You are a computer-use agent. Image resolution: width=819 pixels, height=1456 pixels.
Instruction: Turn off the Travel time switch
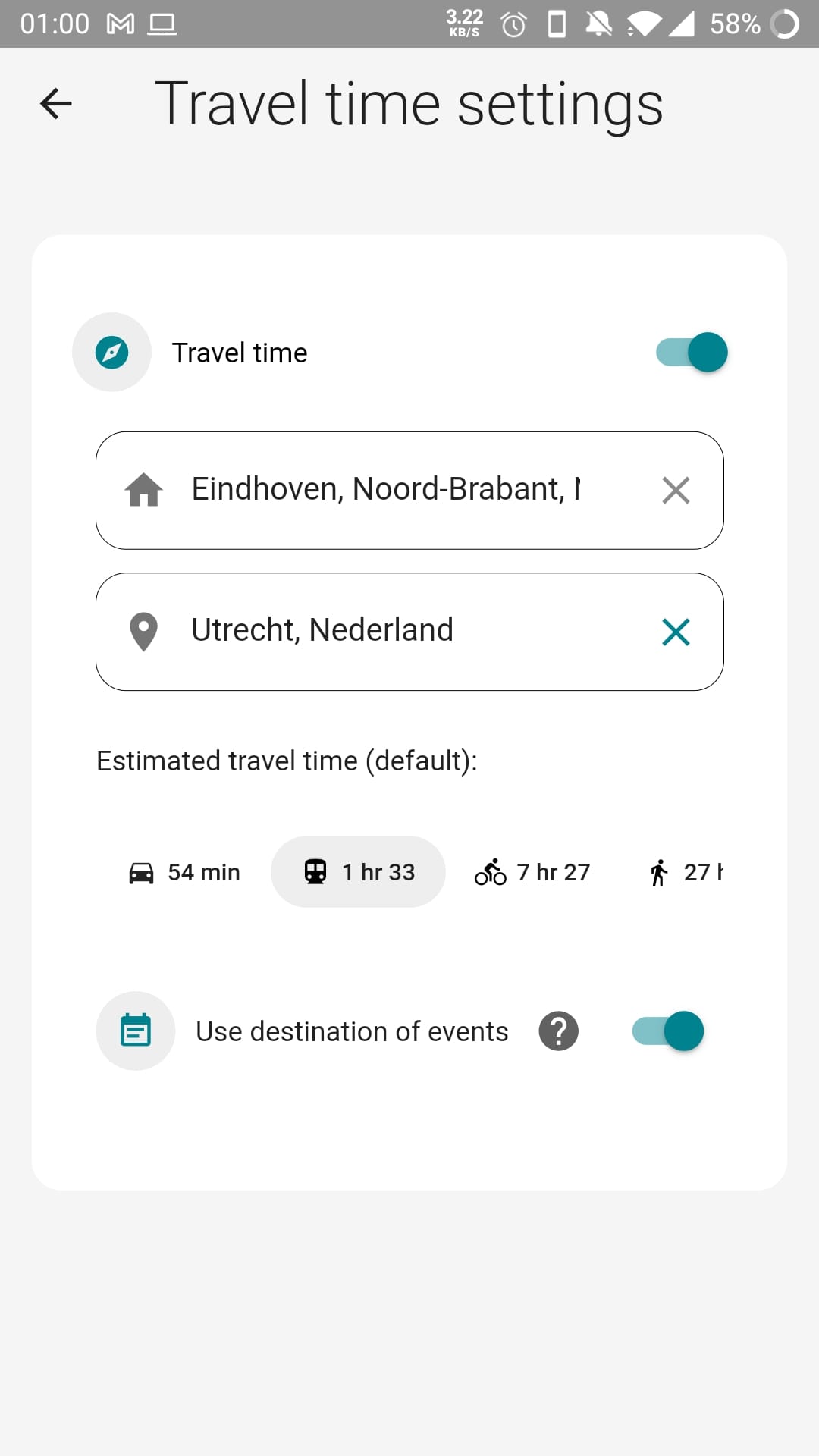pyautogui.click(x=692, y=353)
